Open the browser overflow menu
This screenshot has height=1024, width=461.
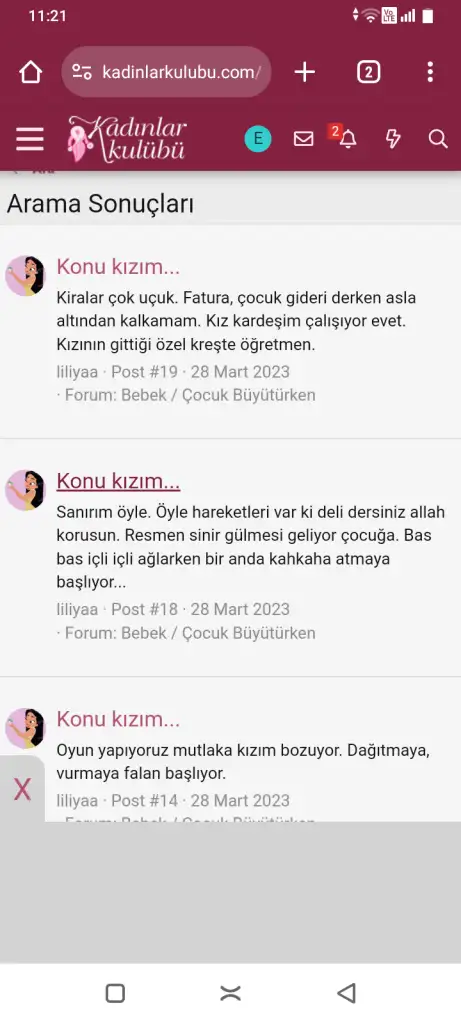point(430,72)
